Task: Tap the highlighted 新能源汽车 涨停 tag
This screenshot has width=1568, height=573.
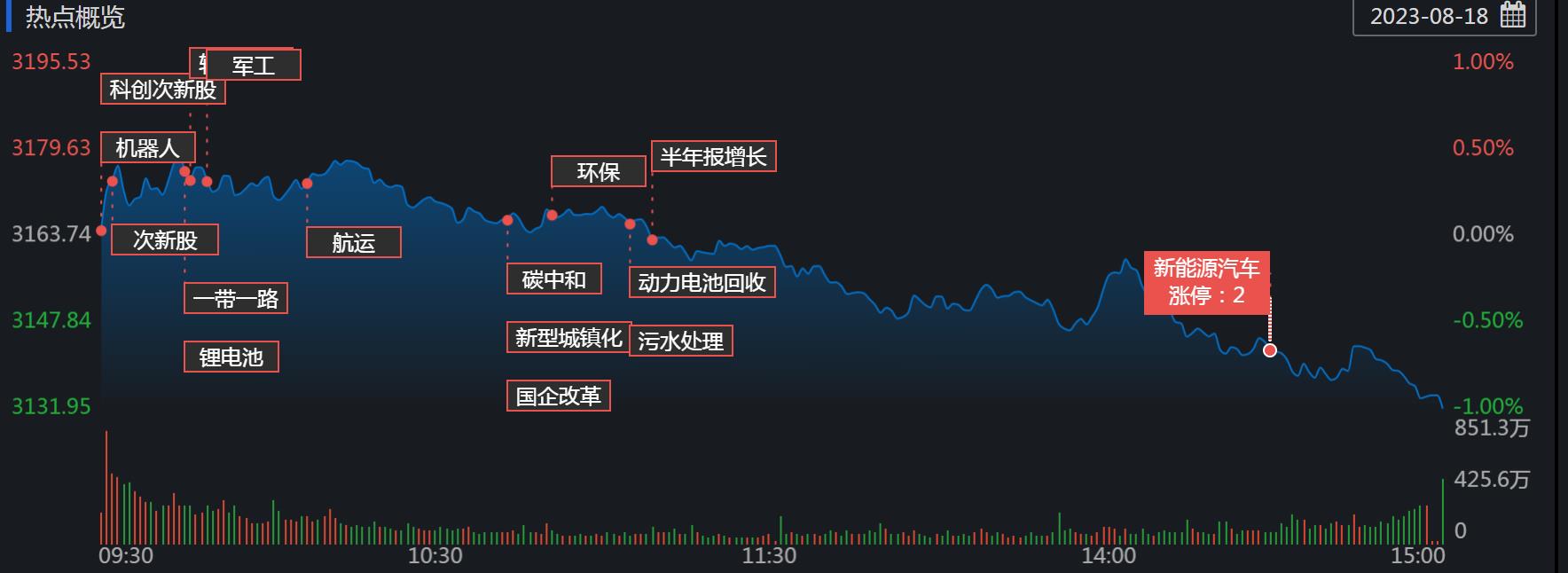Action: click(1206, 282)
